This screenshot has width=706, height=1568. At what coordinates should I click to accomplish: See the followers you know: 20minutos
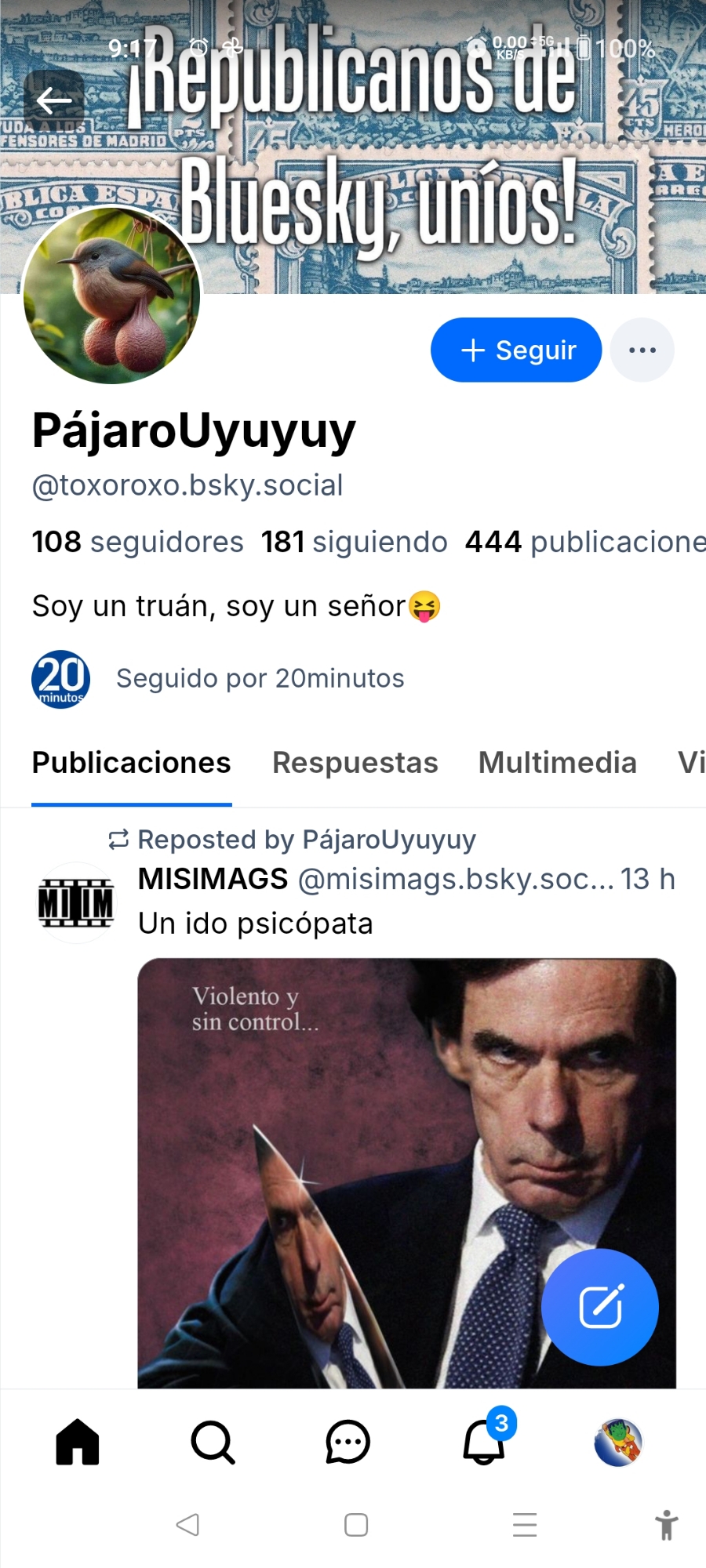259,679
